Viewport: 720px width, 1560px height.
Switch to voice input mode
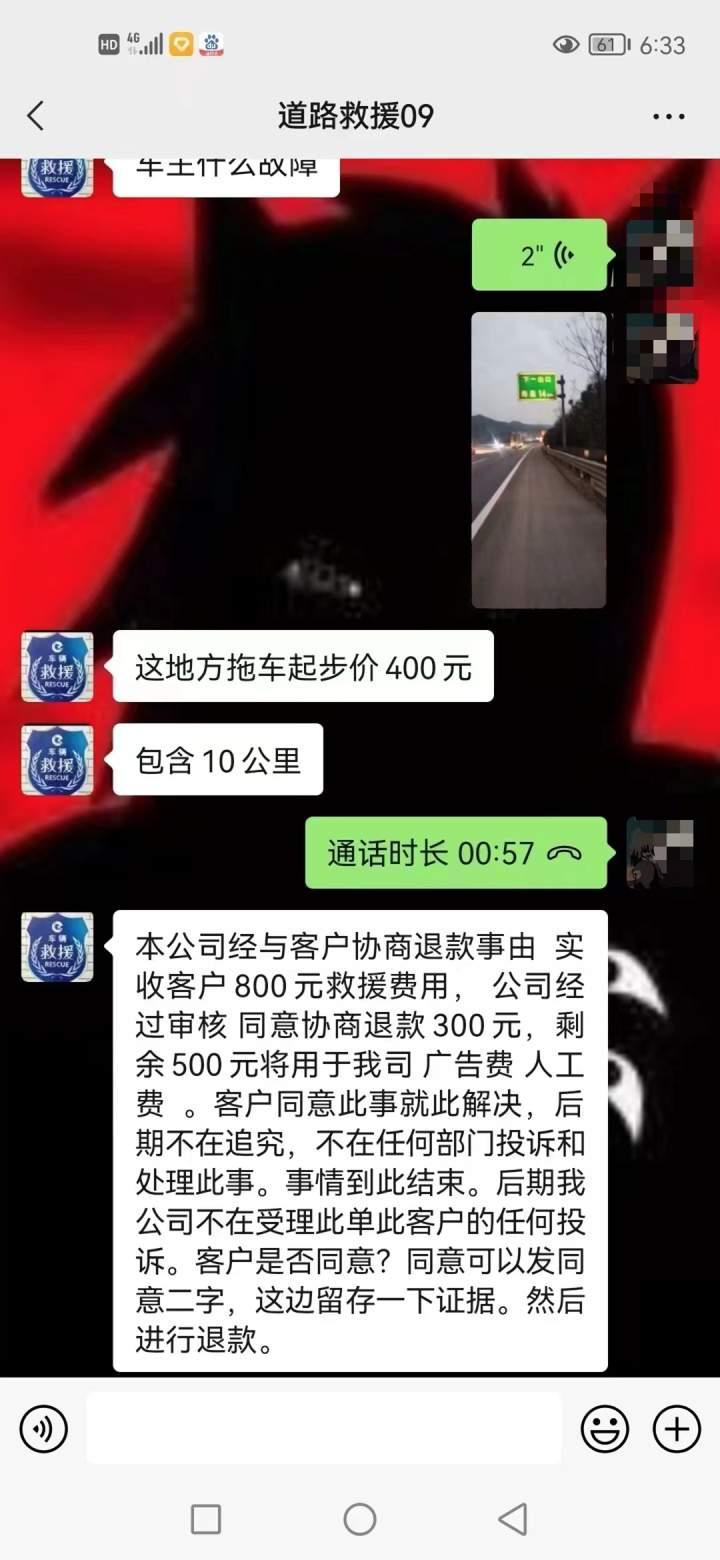[x=44, y=1428]
